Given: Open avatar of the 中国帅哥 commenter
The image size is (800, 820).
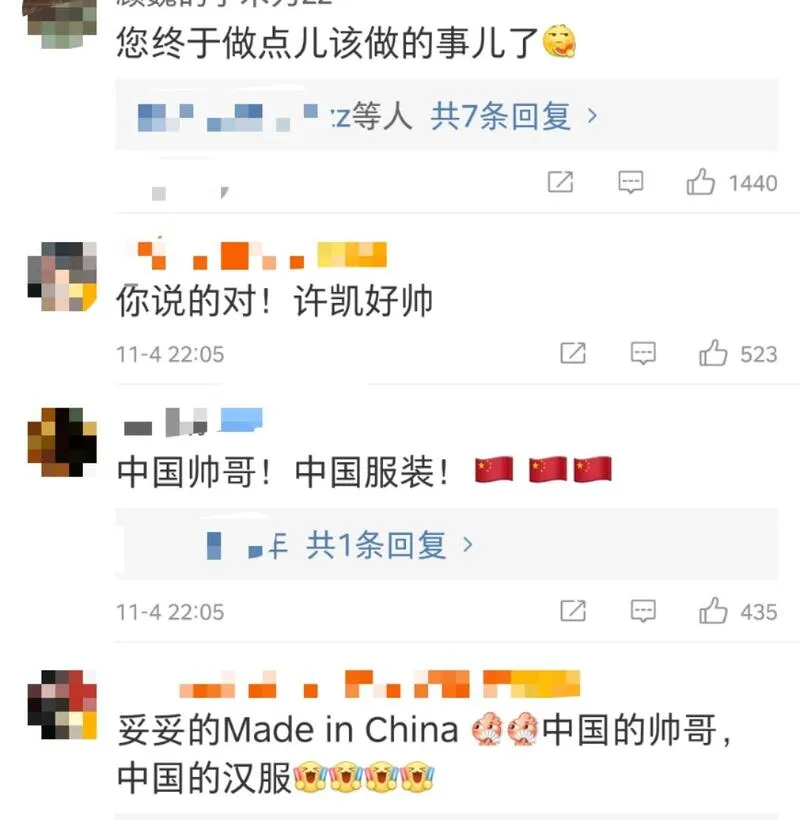Looking at the screenshot, I should [62, 442].
